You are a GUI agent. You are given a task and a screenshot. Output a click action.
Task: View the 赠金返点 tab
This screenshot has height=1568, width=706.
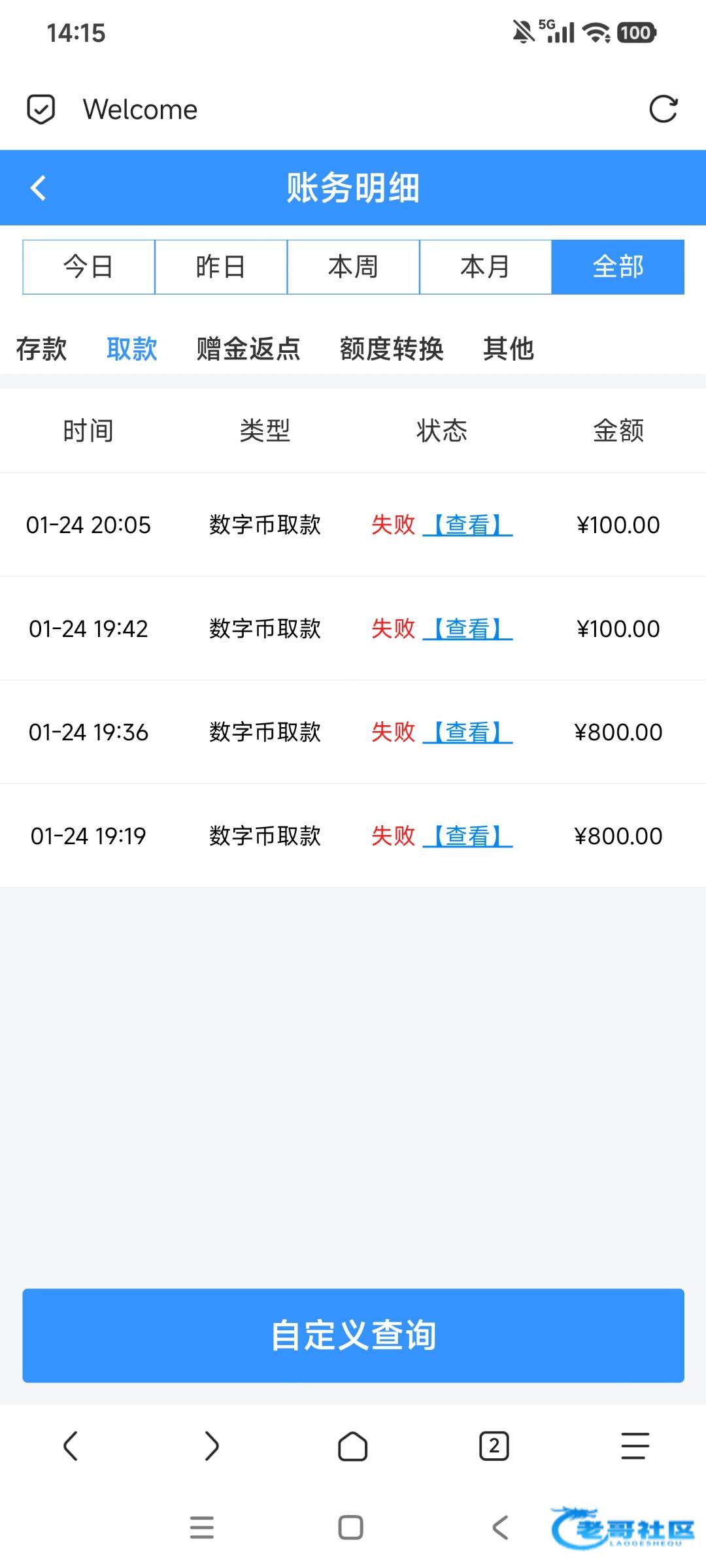(248, 349)
